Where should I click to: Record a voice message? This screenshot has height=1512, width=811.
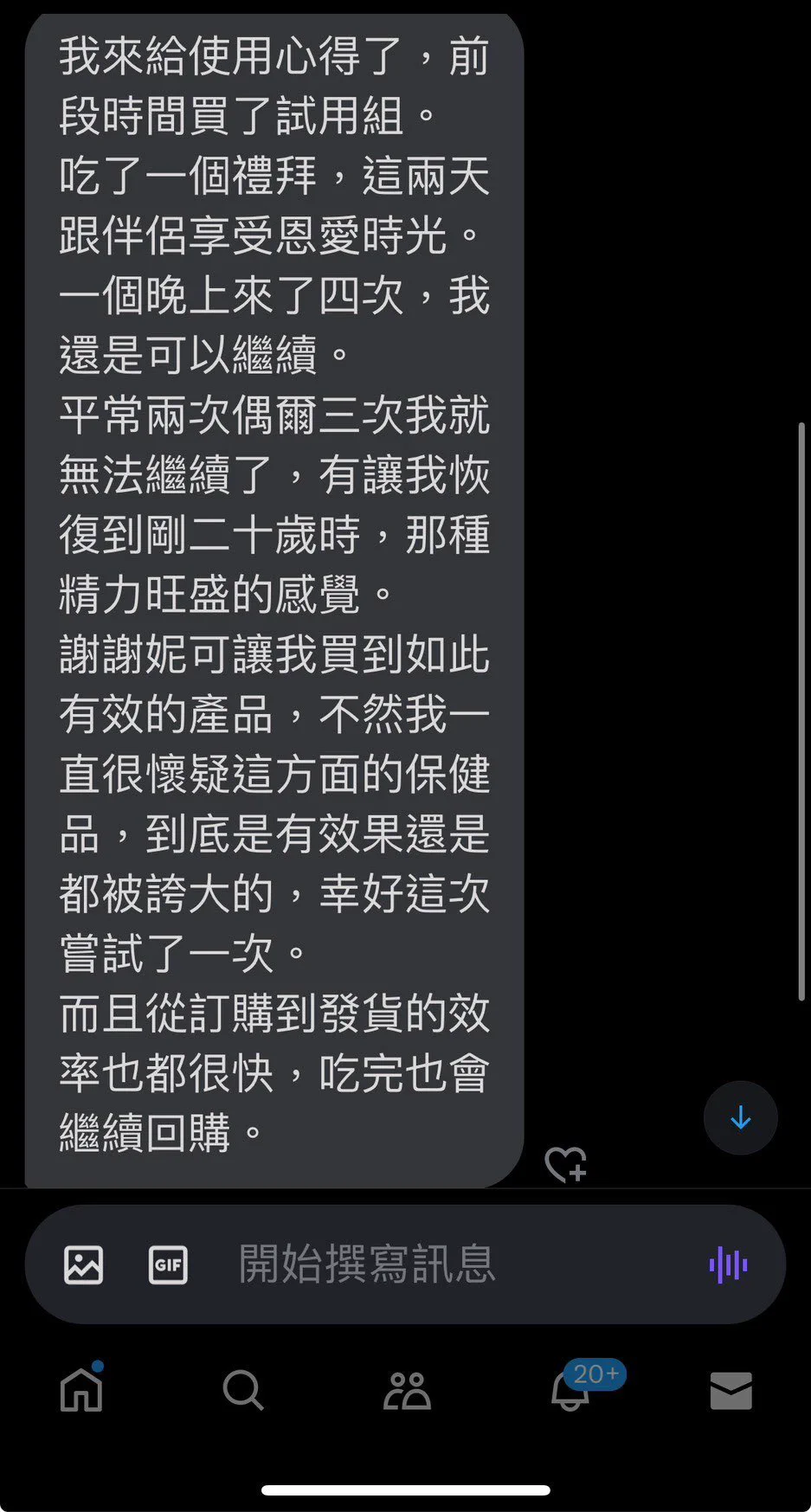tap(728, 1264)
